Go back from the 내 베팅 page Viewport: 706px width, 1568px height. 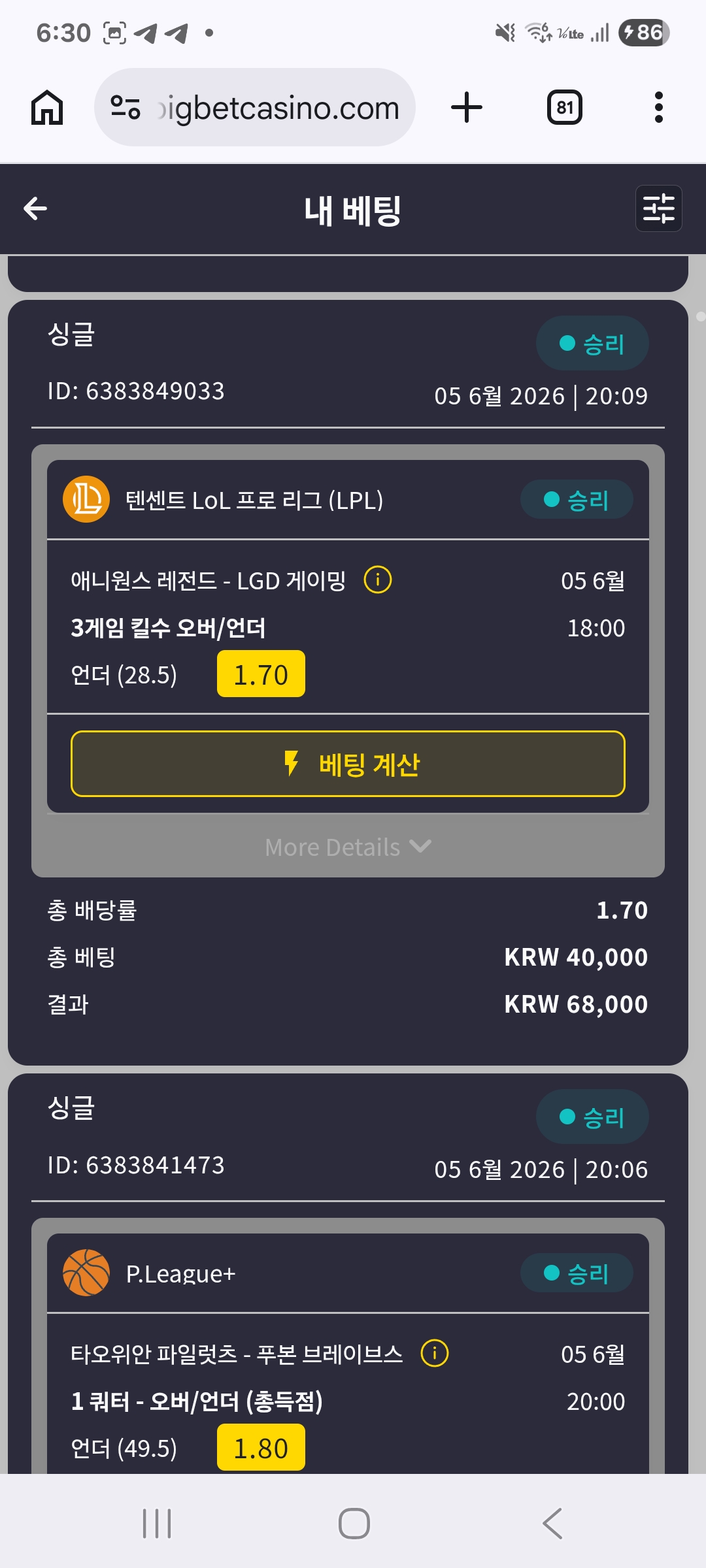coord(35,208)
